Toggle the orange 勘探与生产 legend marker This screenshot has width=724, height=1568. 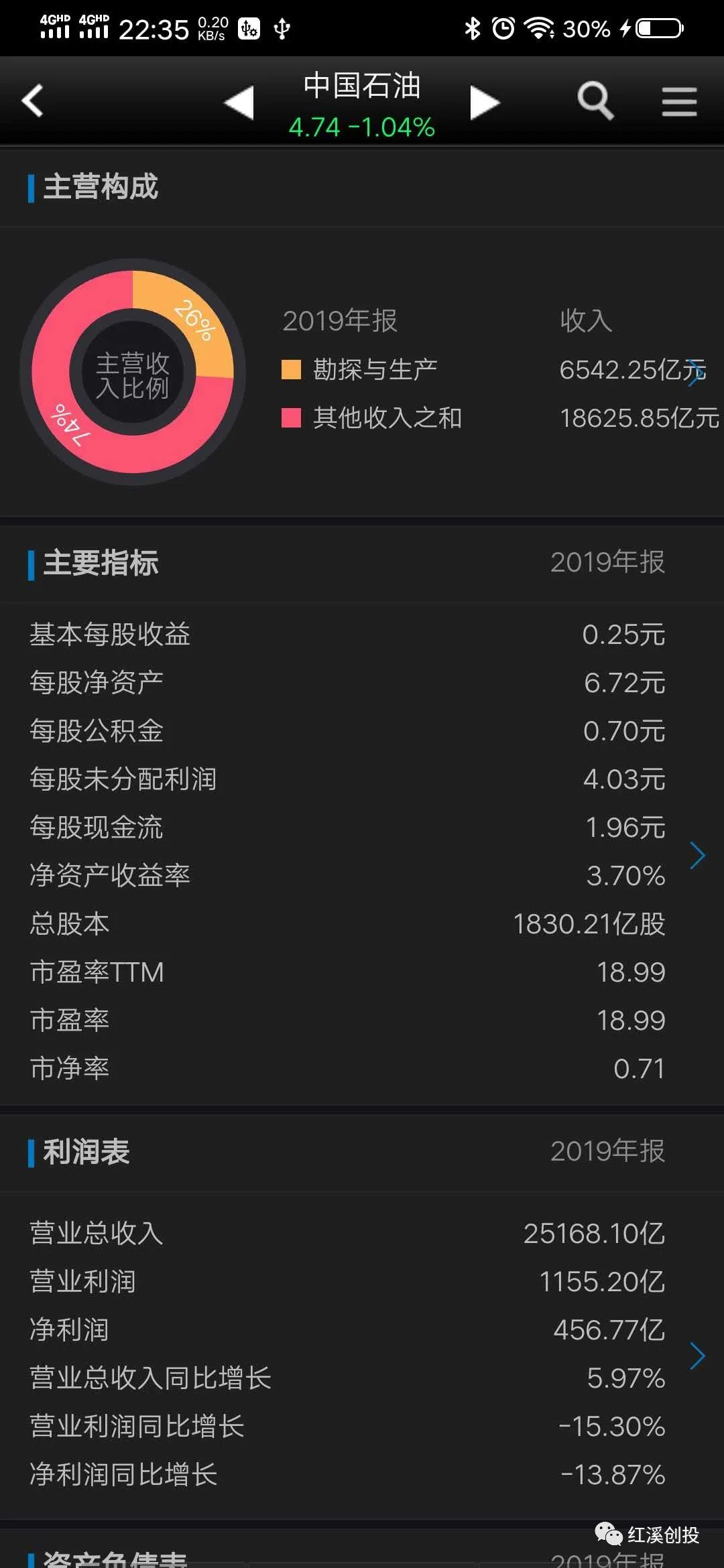point(292,369)
